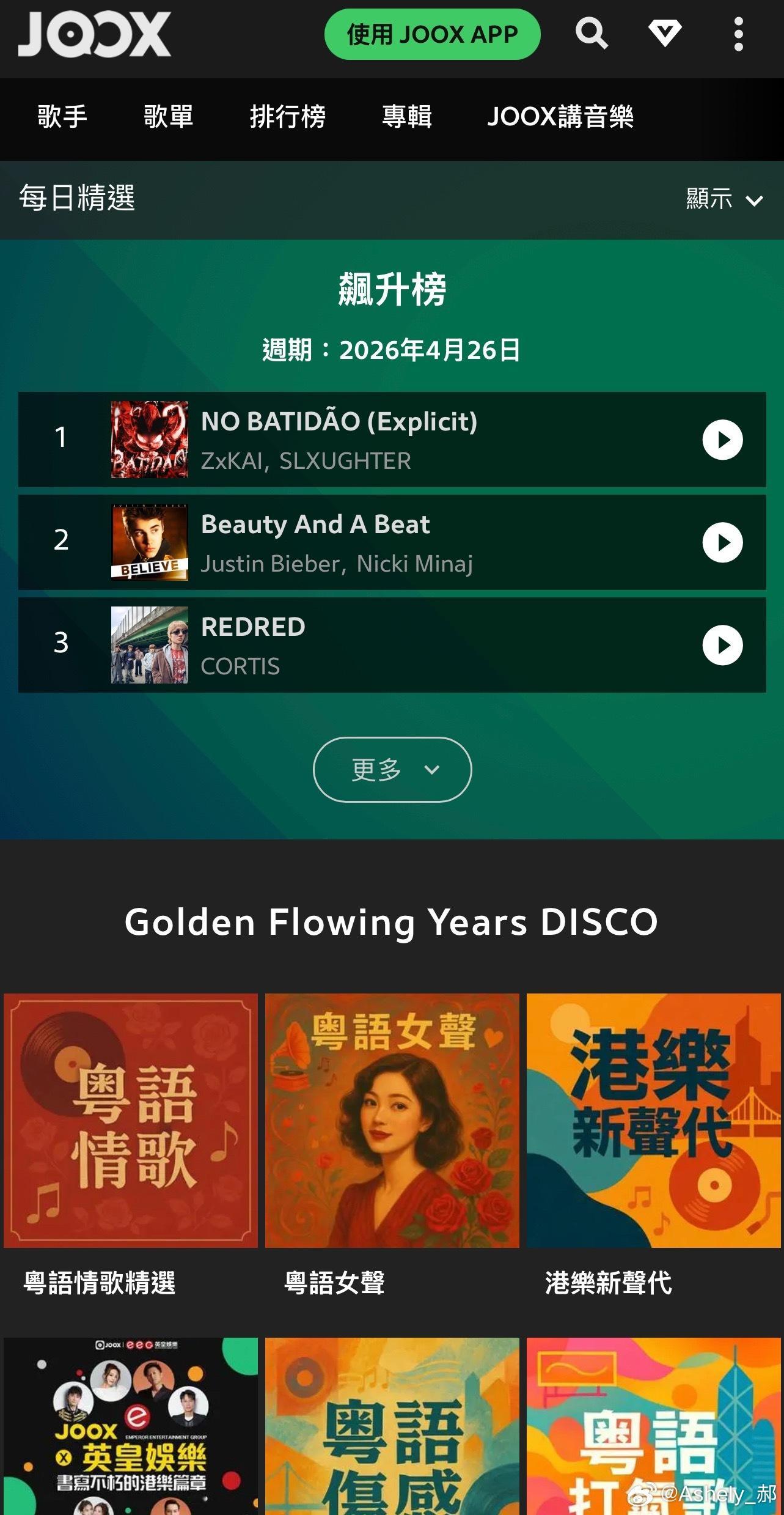Click the album art for Beauty And A Beat
The height and width of the screenshot is (1515, 784).
(x=148, y=542)
